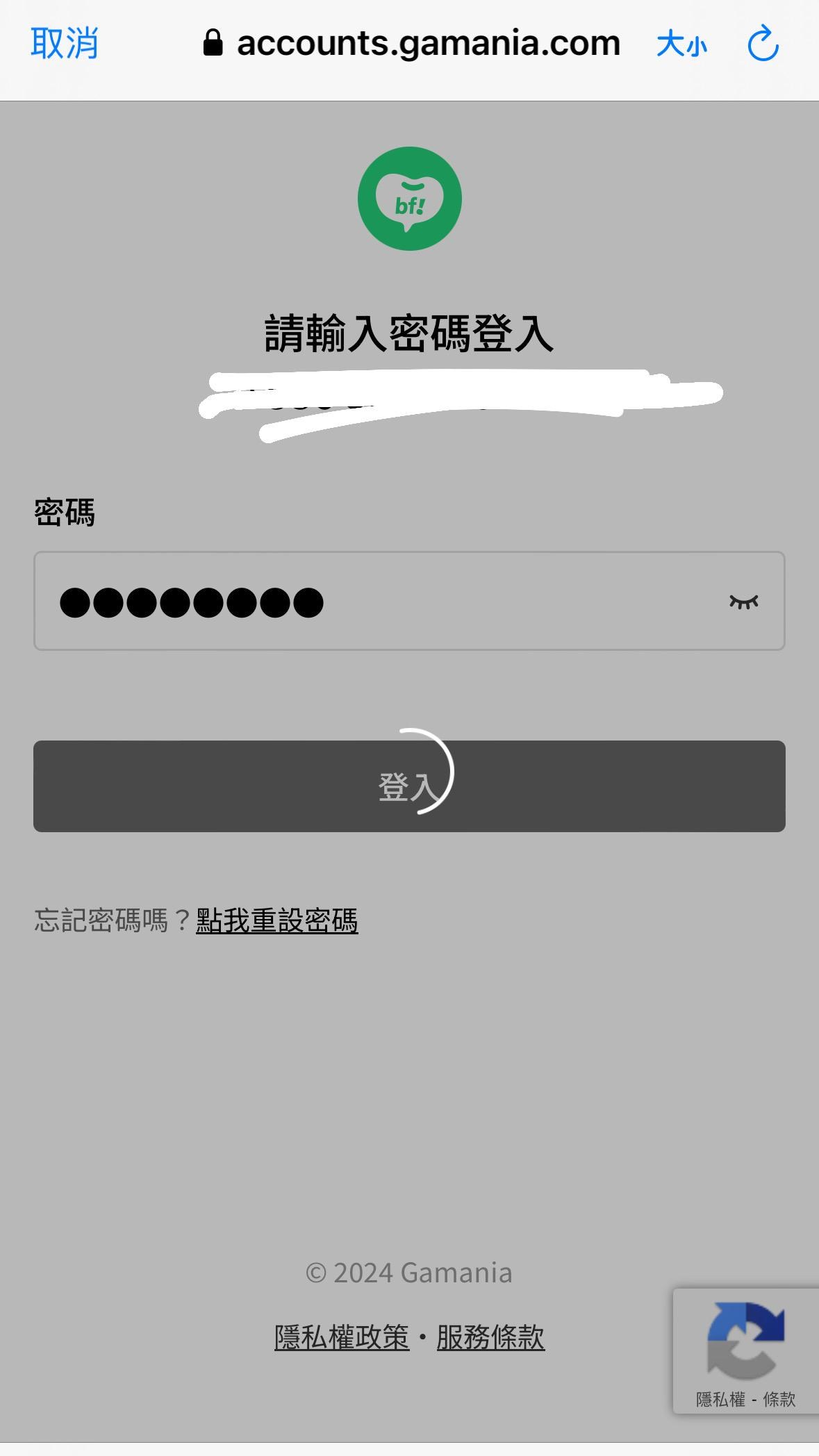Image resolution: width=819 pixels, height=1456 pixels.
Task: Tap 取消 to cancel login
Action: (65, 43)
